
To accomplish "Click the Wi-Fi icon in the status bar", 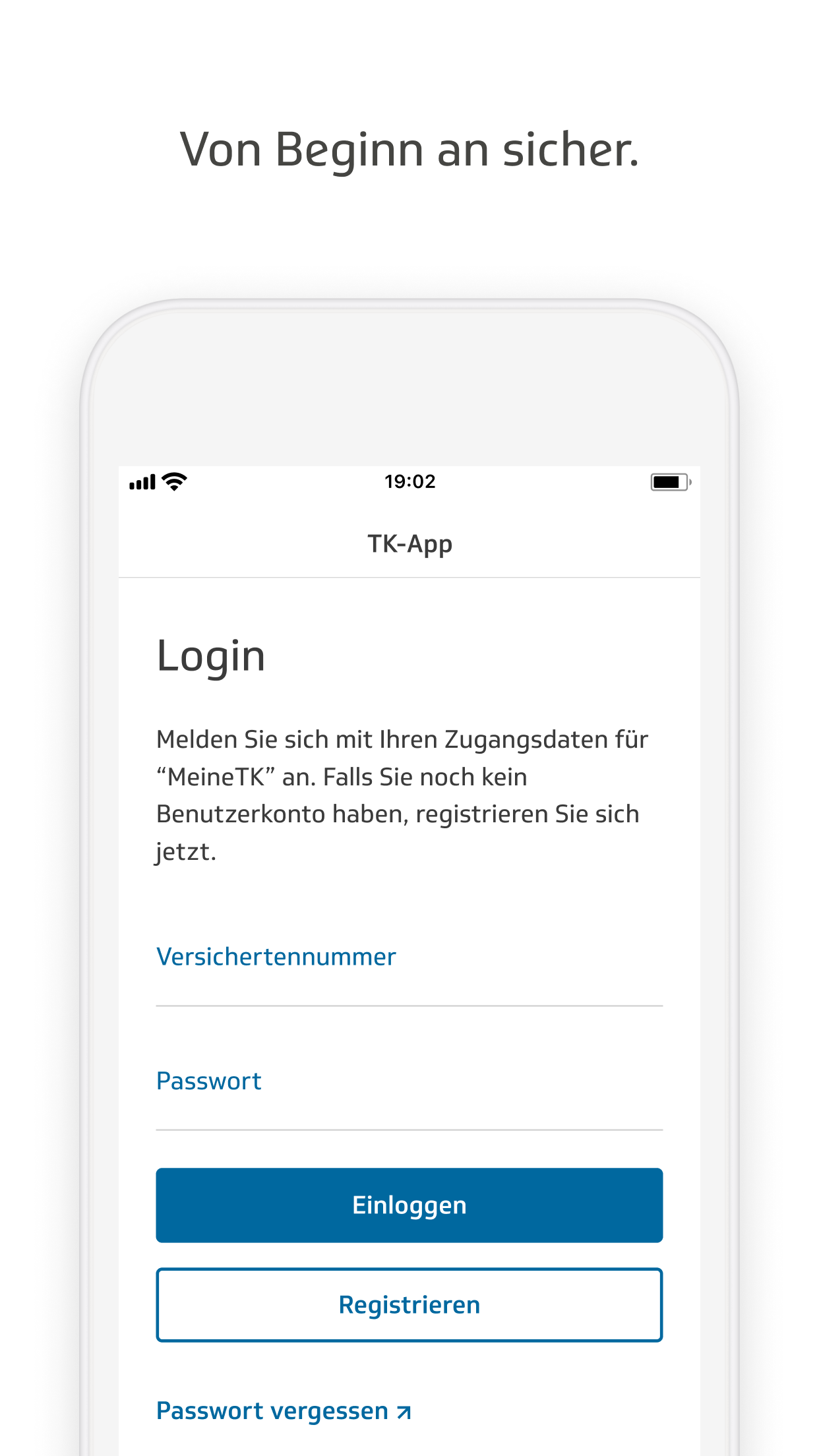I will pos(173,482).
